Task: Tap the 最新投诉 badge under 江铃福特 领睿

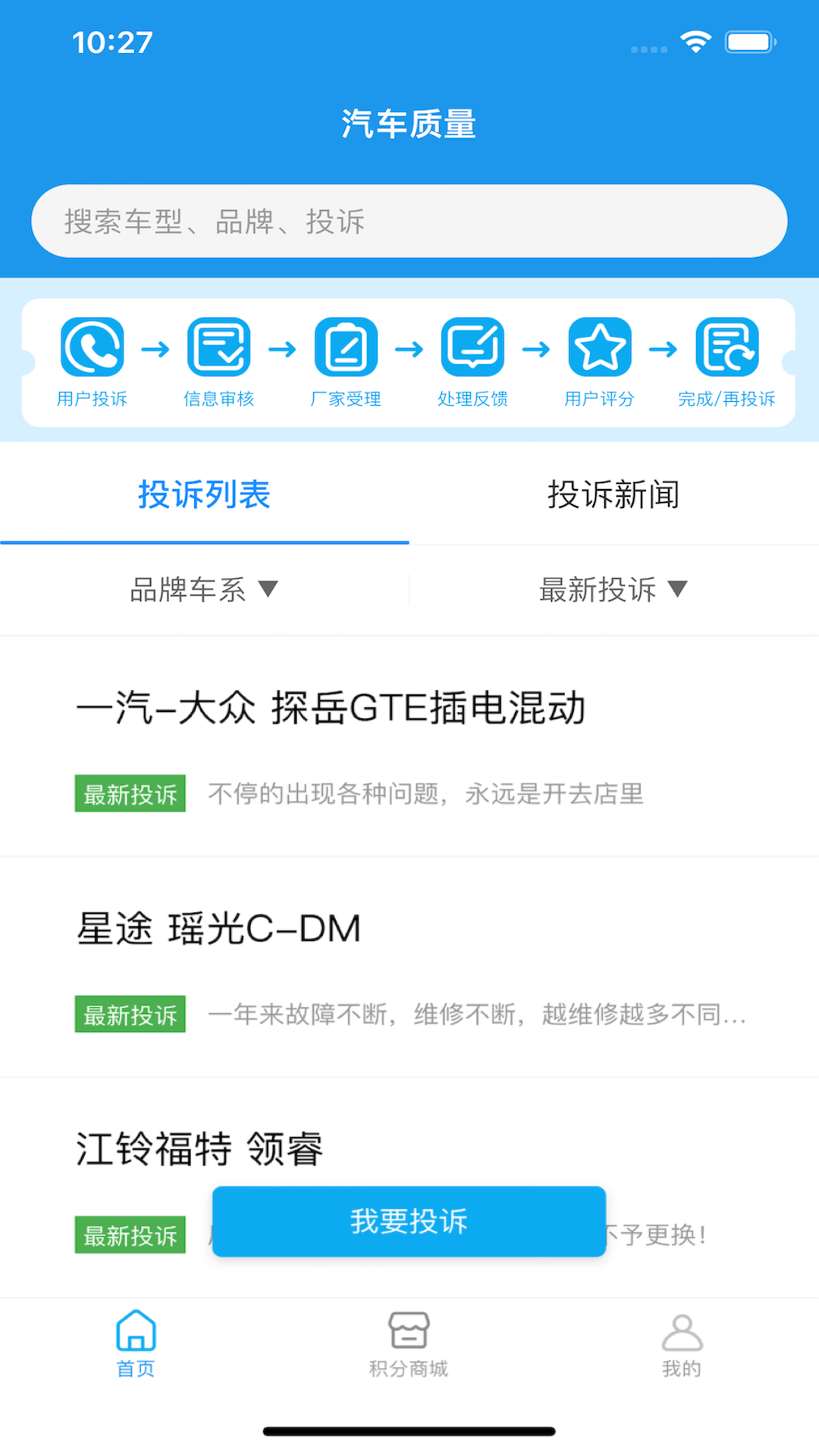Action: click(x=130, y=1235)
